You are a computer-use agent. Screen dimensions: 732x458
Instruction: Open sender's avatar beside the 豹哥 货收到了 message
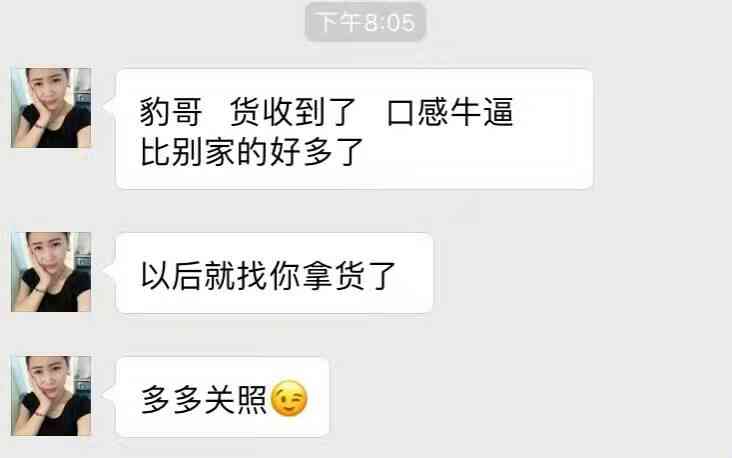[x=50, y=108]
